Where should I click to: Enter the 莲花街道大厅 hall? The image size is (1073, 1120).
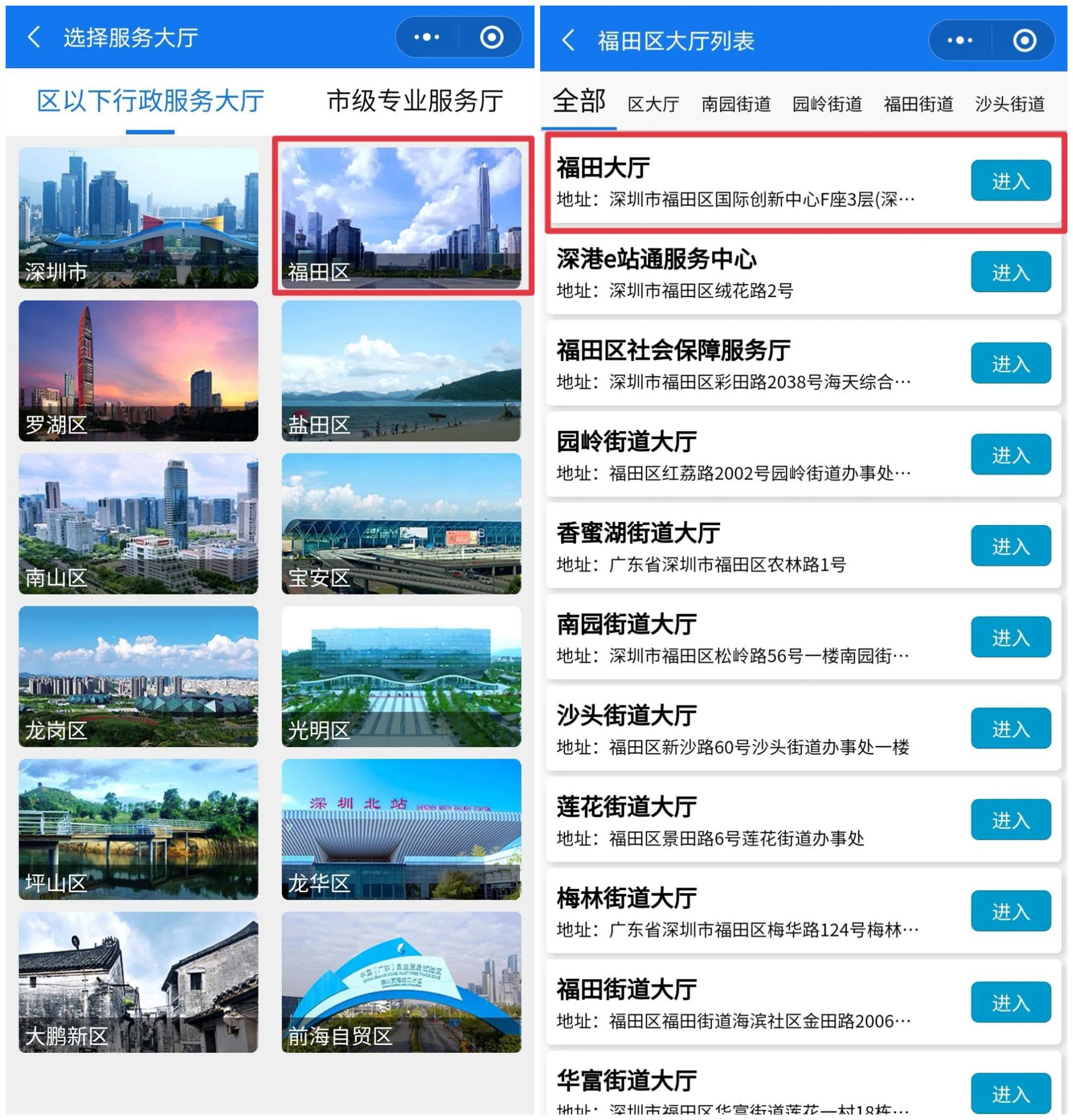1010,819
